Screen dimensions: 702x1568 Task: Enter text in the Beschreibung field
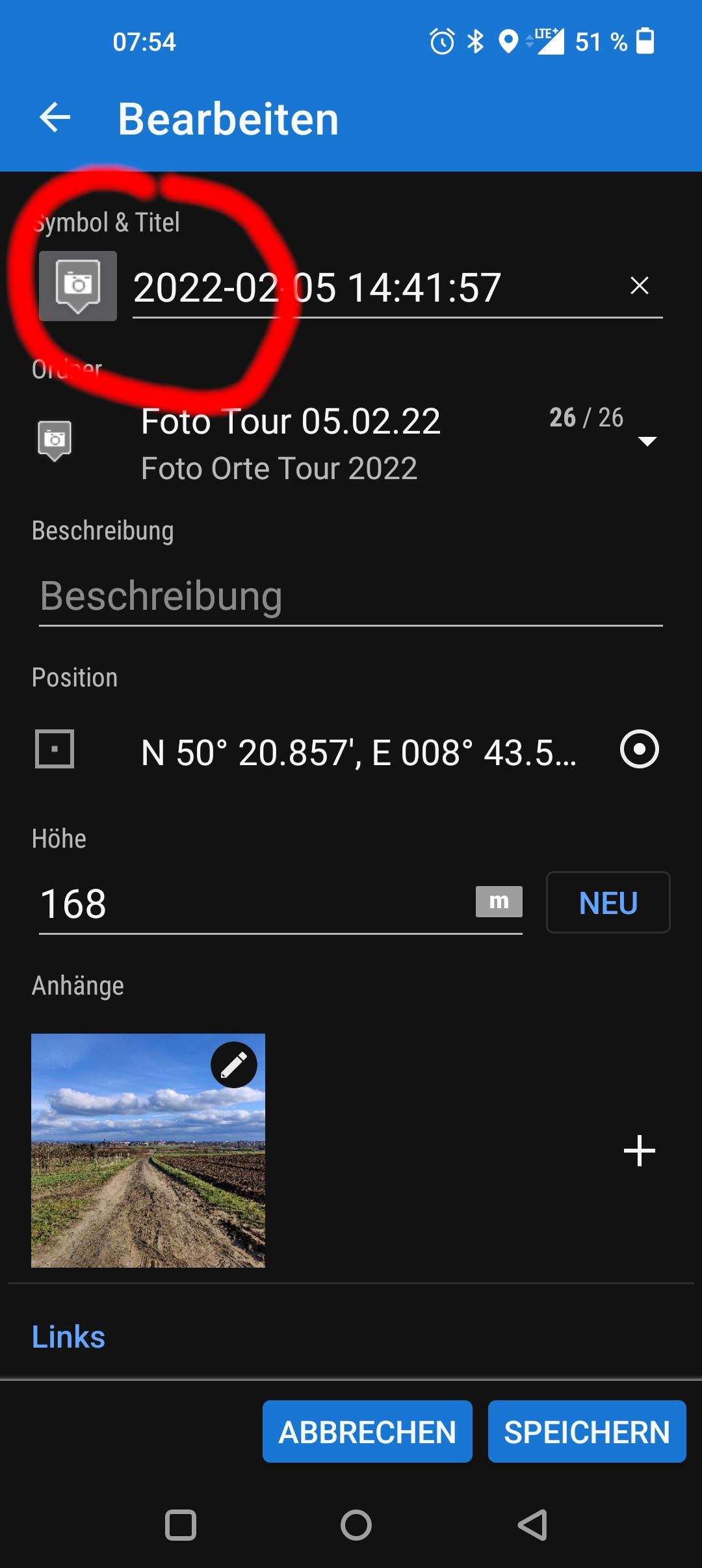tap(350, 597)
